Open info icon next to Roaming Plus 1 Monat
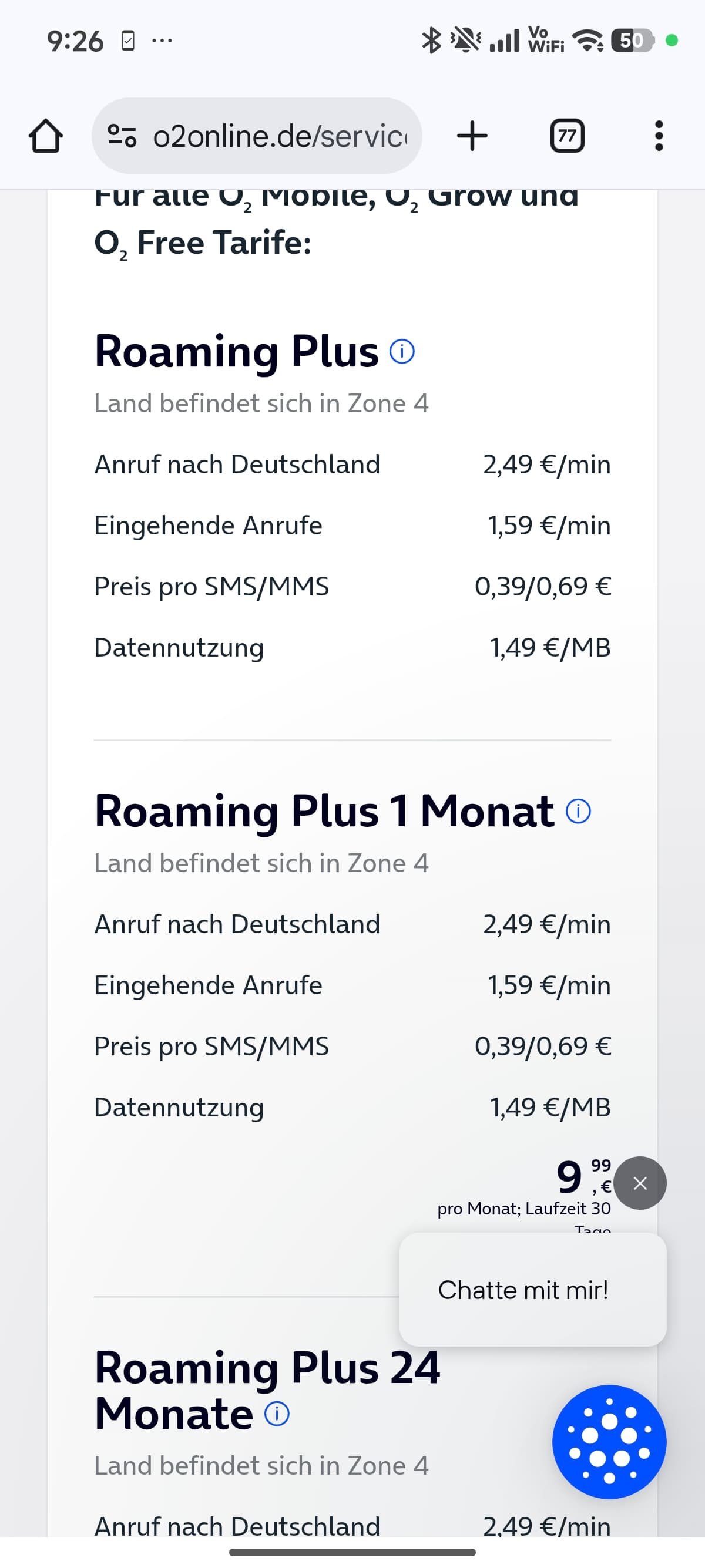The width and height of the screenshot is (705, 1568). [578, 811]
